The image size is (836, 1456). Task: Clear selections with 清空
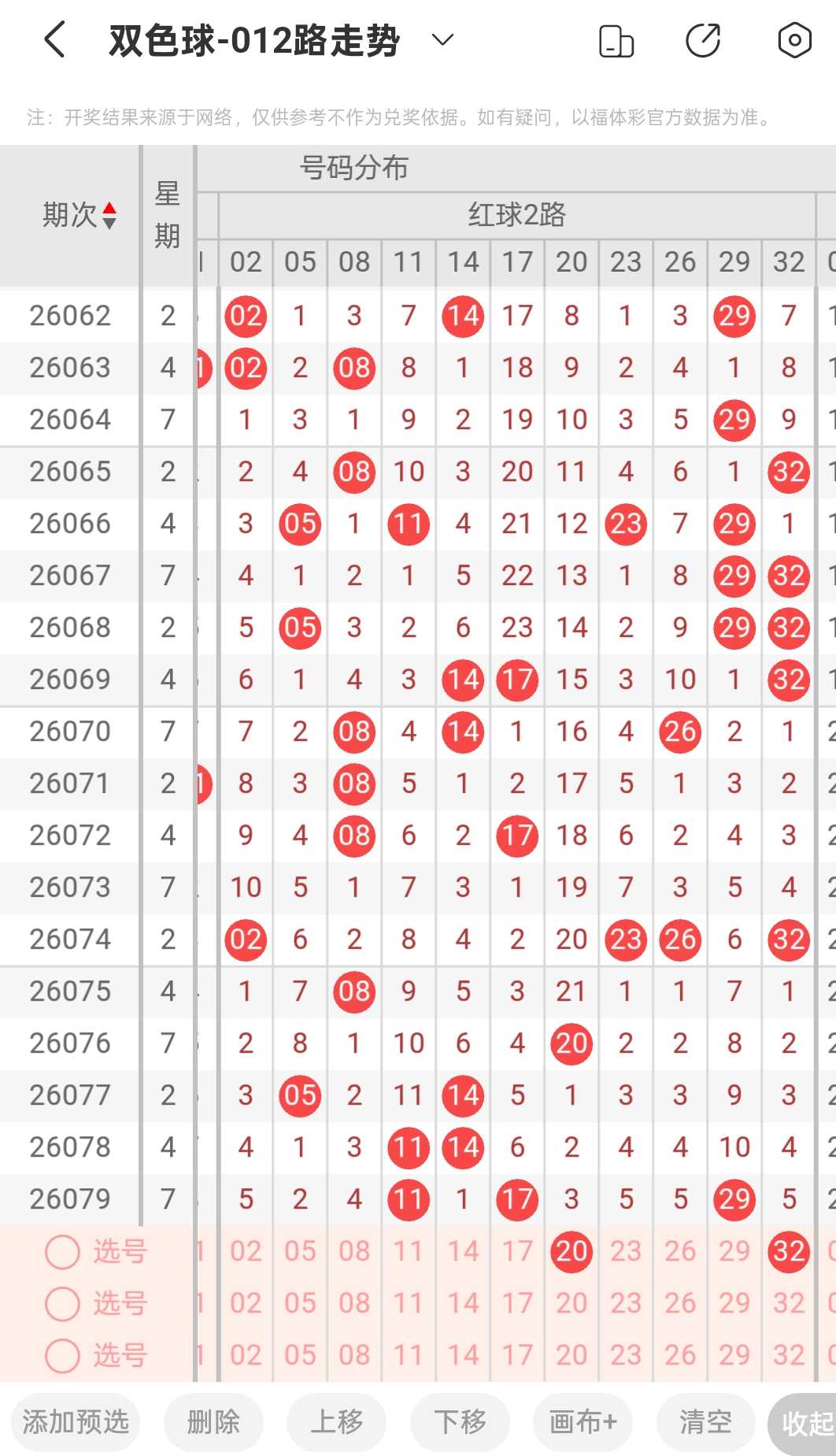point(706,1422)
